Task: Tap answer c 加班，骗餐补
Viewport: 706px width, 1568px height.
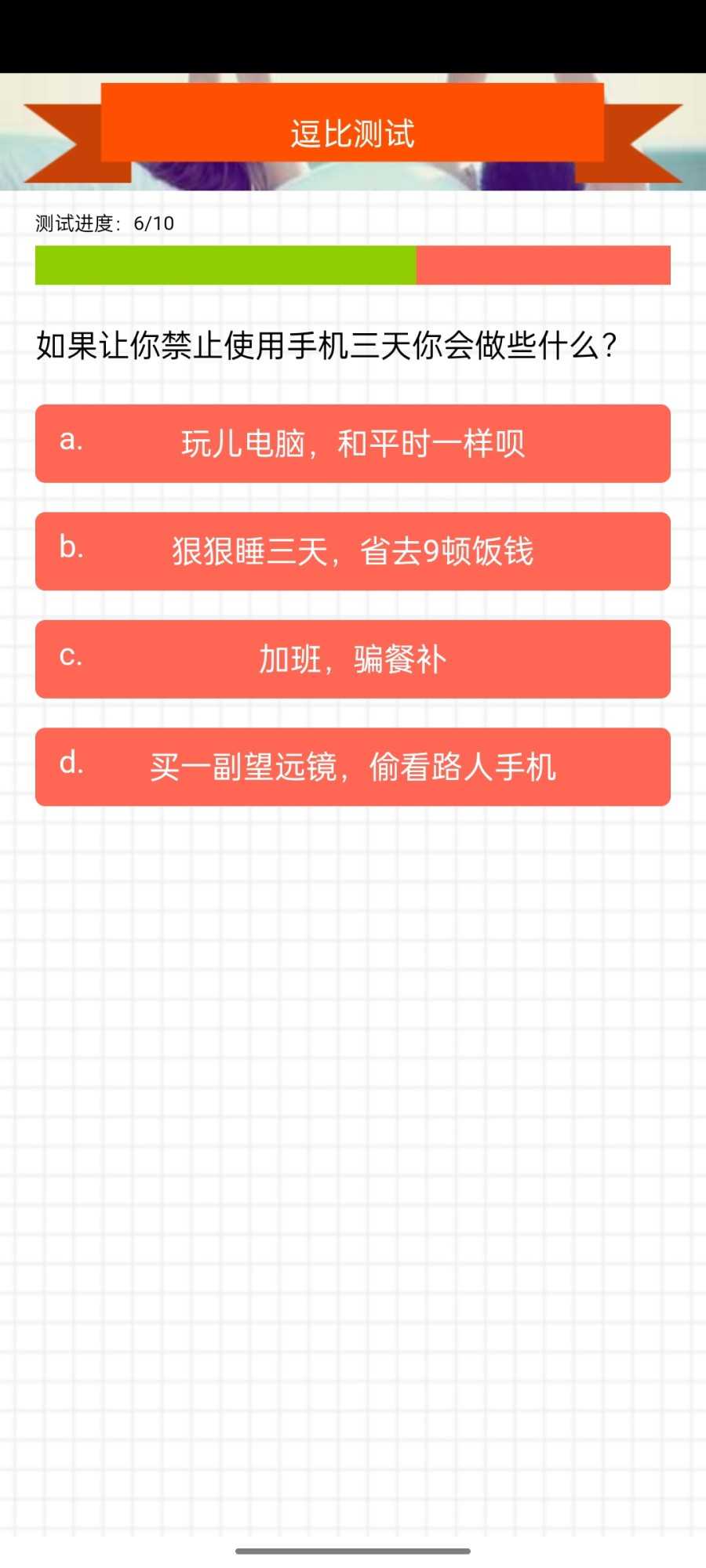Action: [353, 659]
